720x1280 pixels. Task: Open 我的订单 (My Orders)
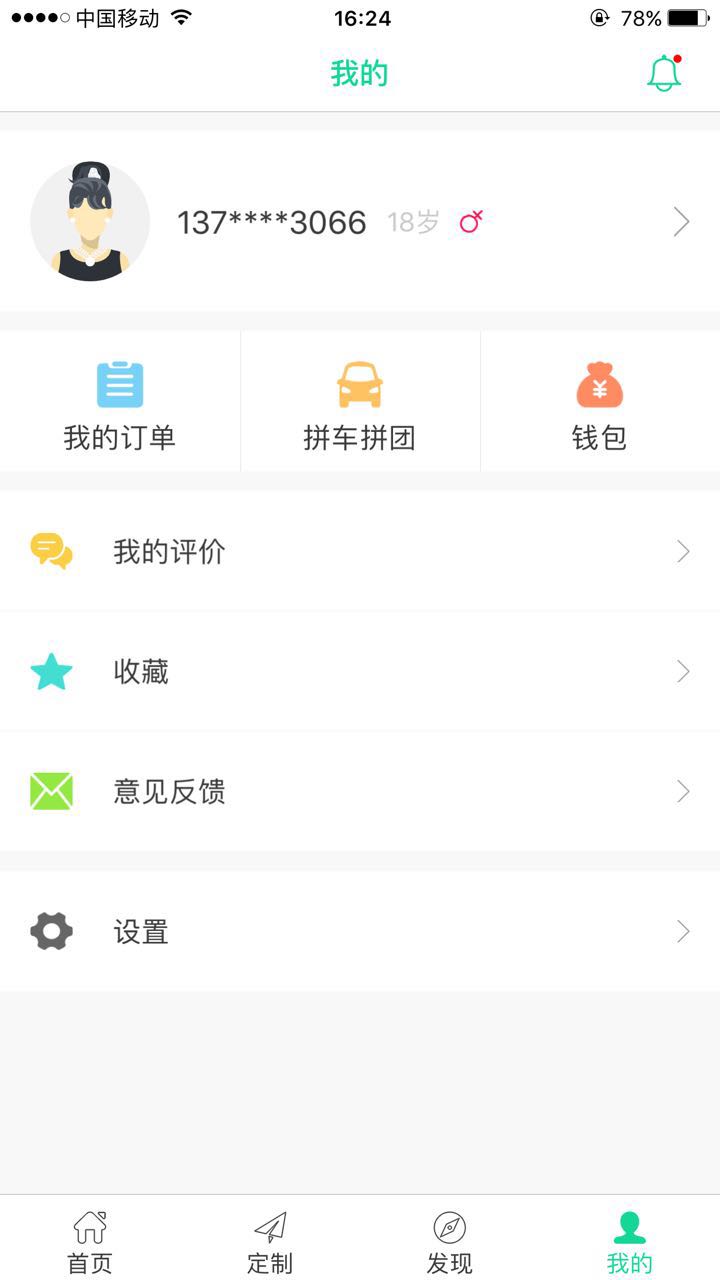click(120, 403)
